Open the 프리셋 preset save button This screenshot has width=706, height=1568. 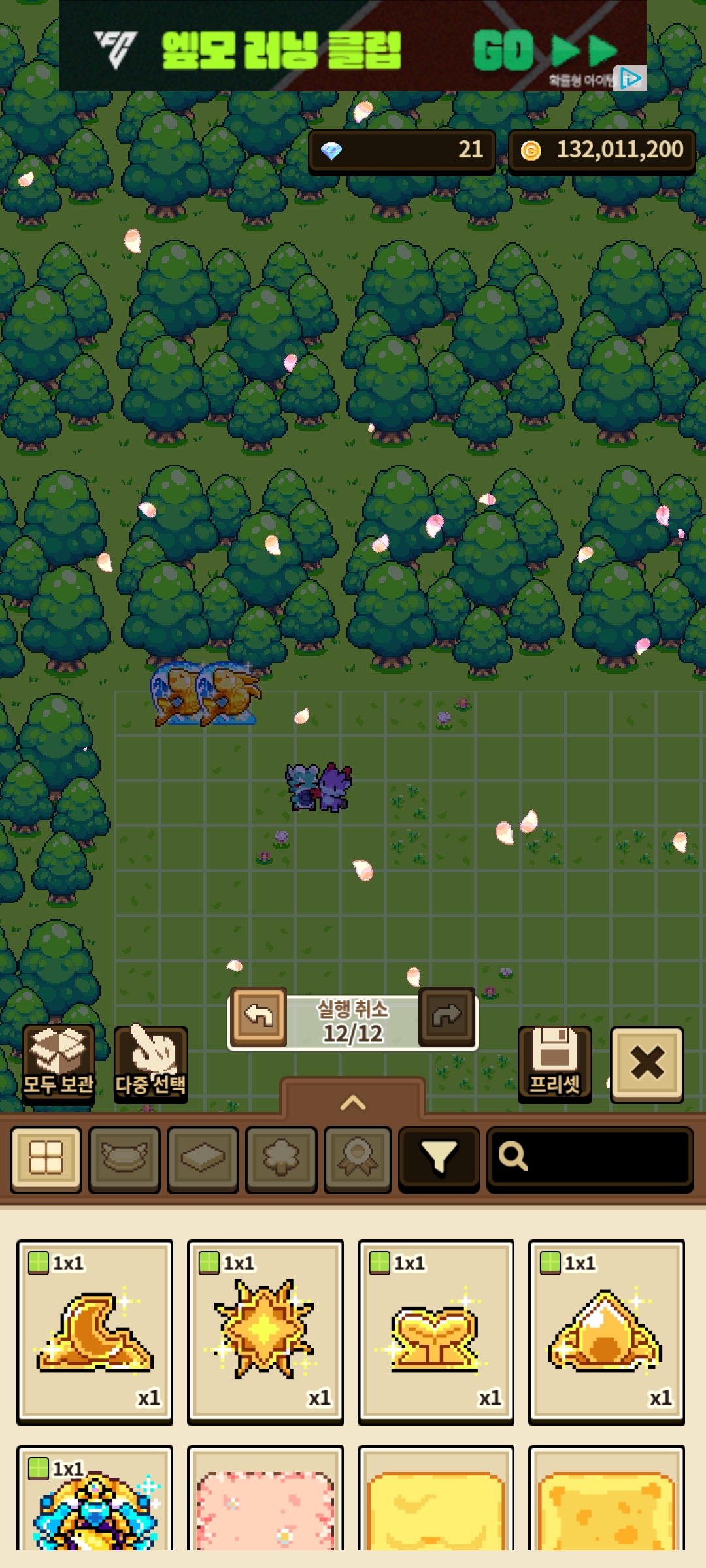(x=555, y=1064)
